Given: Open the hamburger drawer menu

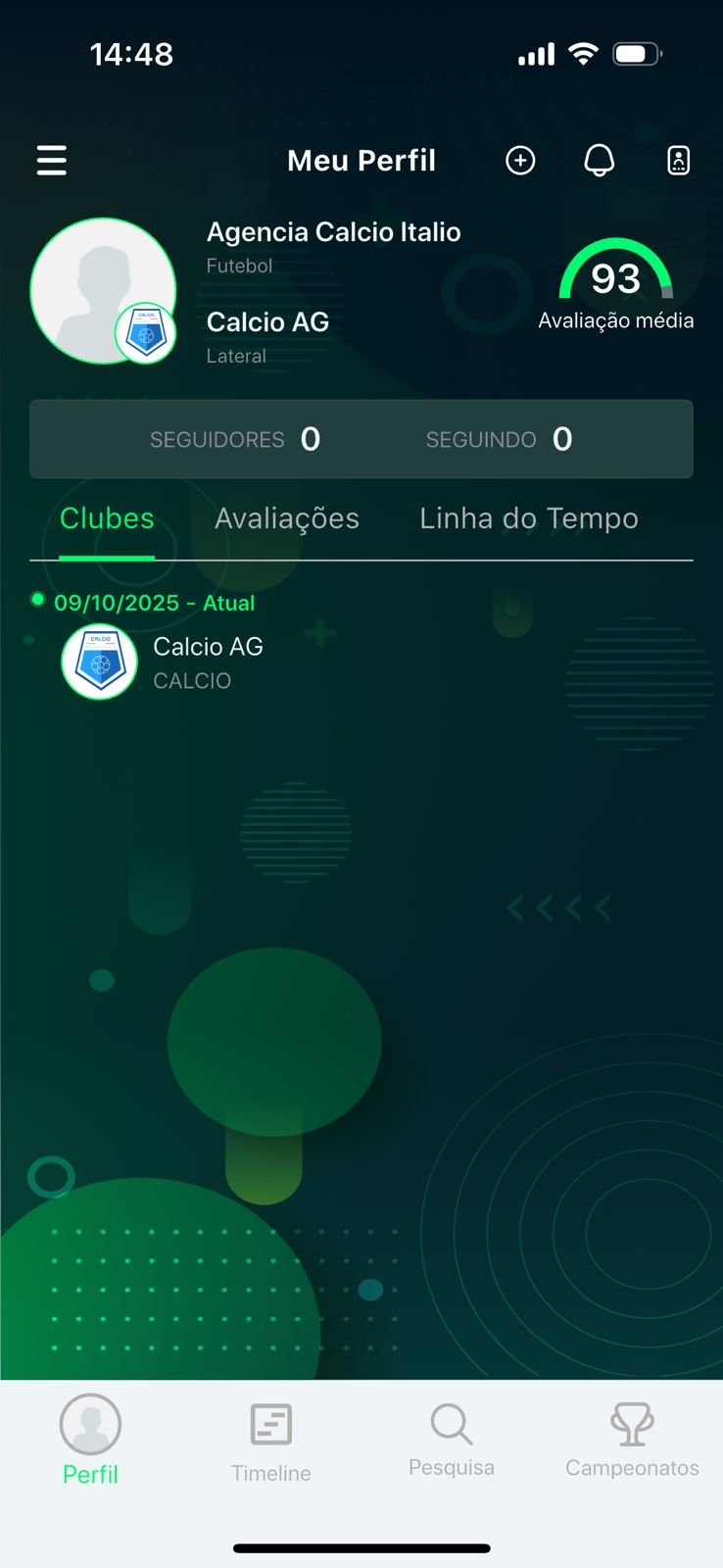Looking at the screenshot, I should tap(52, 160).
